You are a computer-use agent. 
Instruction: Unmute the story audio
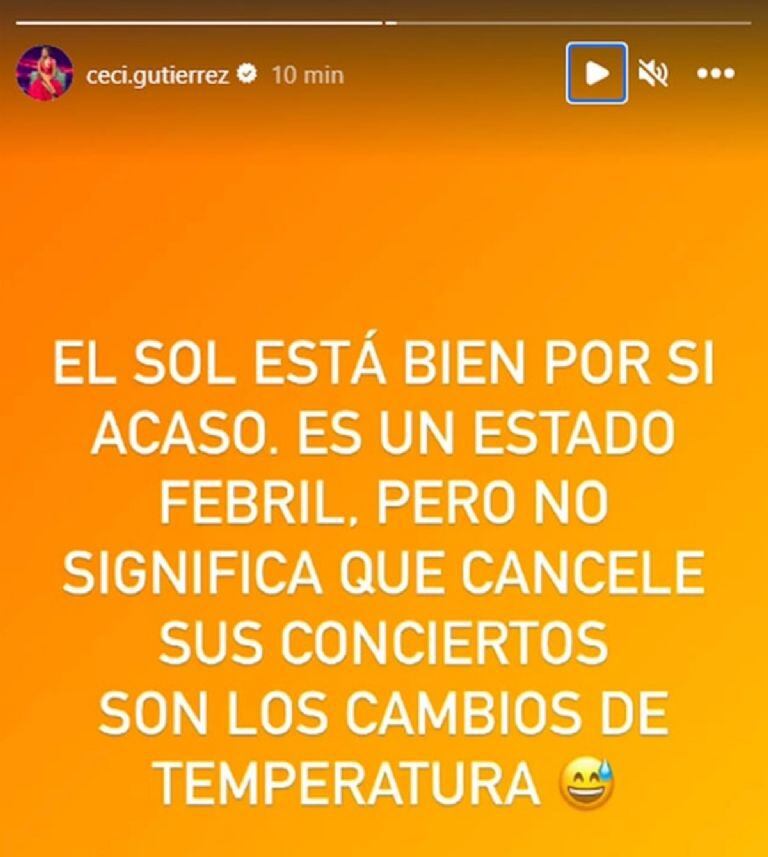click(x=654, y=73)
